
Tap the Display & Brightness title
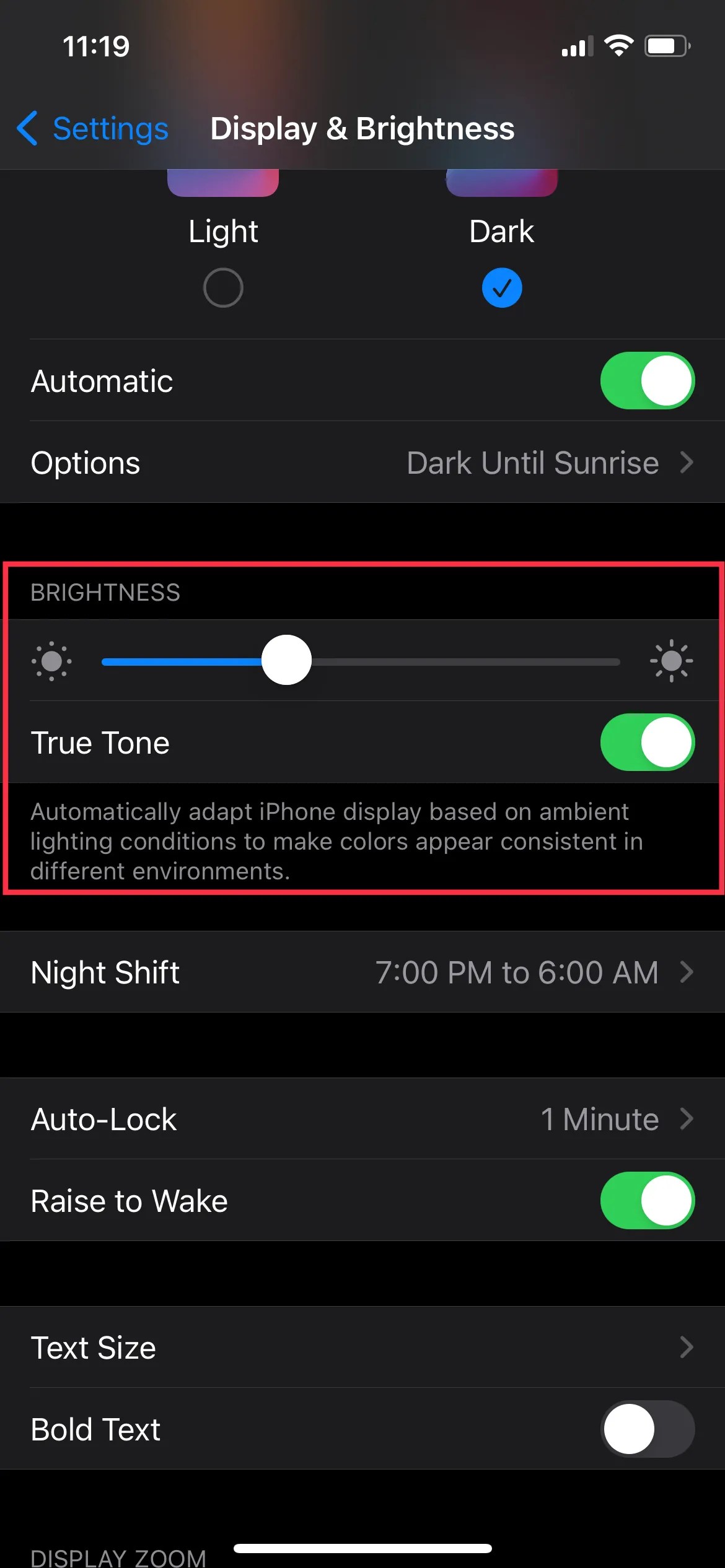(x=362, y=128)
